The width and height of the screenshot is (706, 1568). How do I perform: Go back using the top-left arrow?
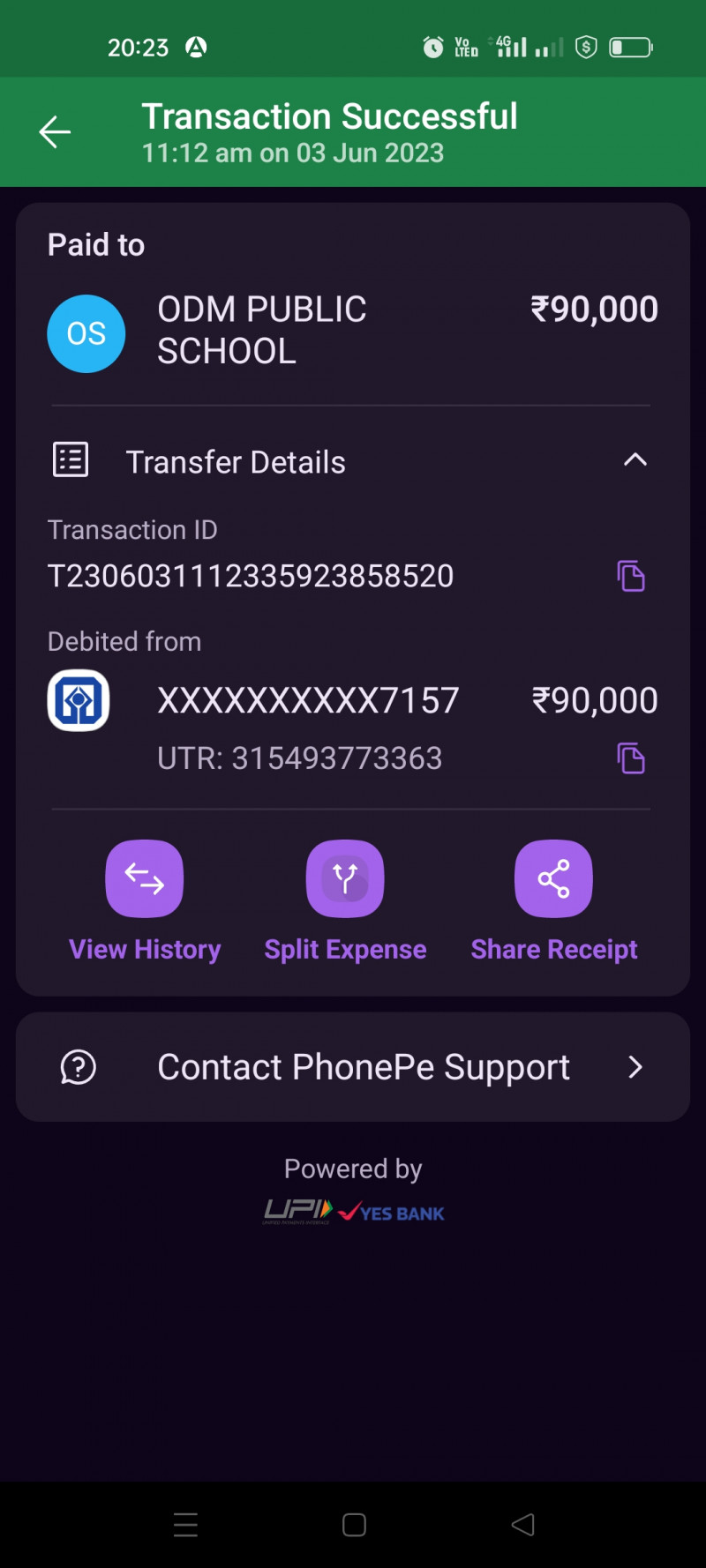(55, 132)
